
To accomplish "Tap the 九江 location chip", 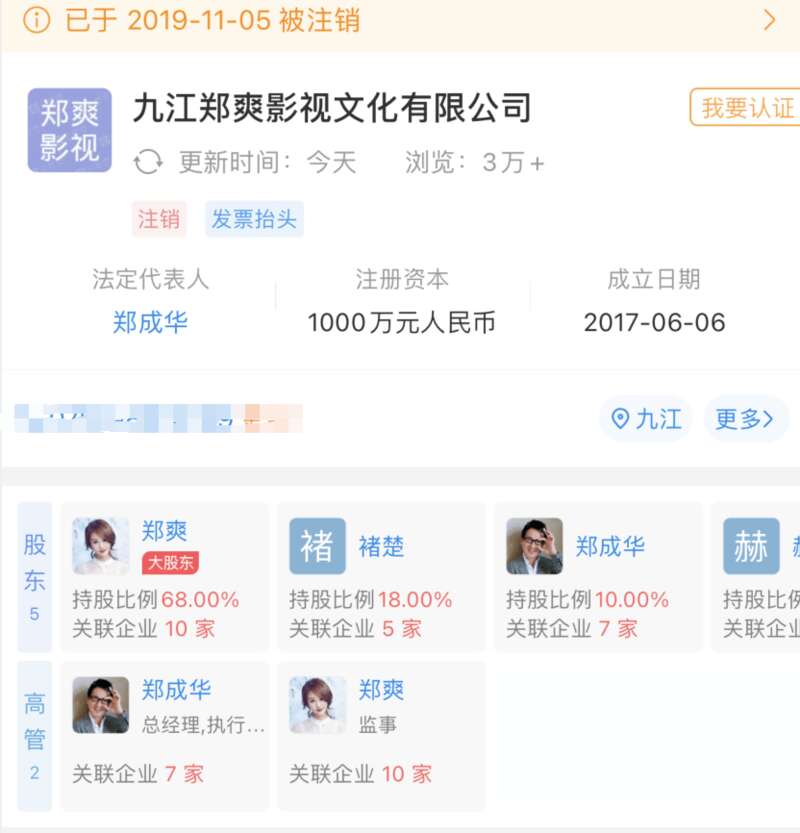I will (646, 419).
